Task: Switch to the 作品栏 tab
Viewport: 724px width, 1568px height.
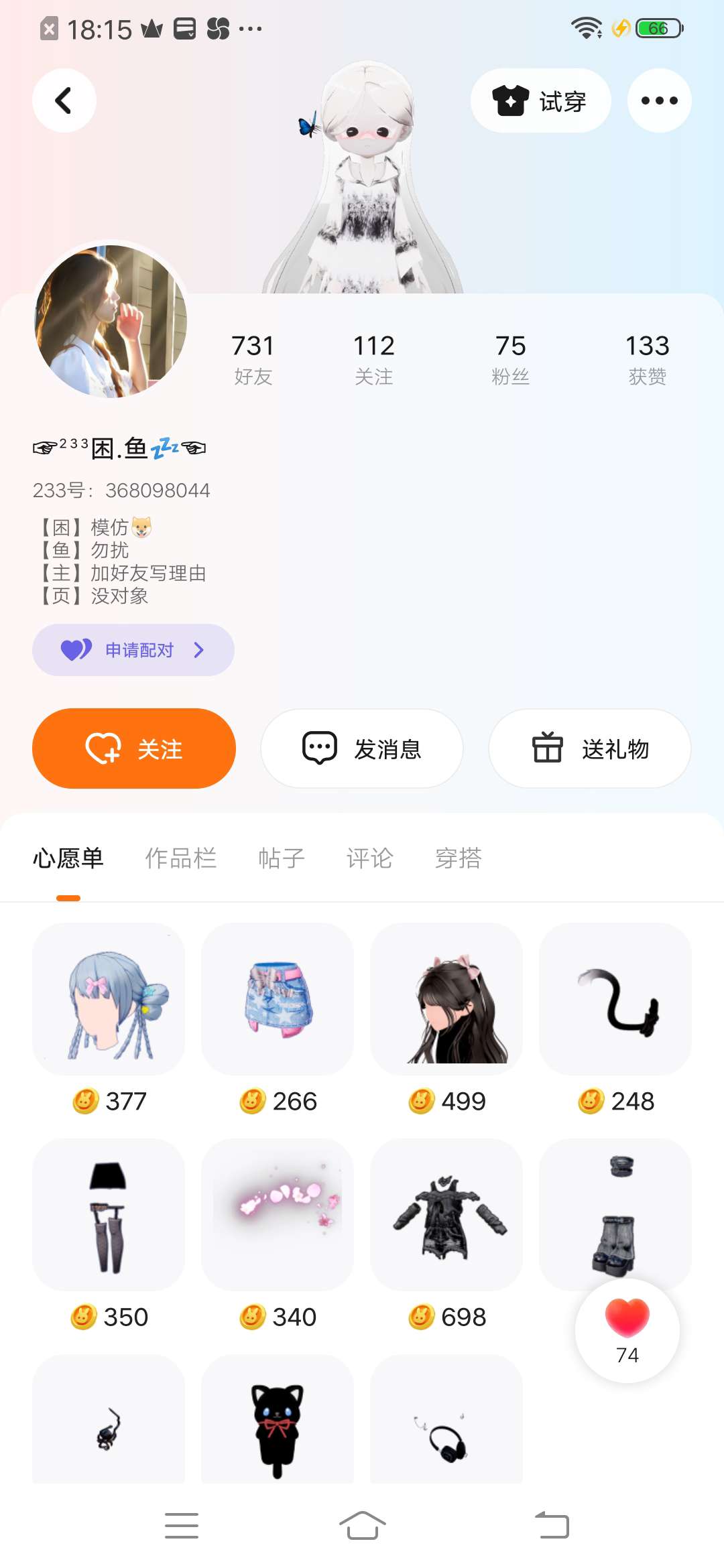Action: (x=181, y=858)
